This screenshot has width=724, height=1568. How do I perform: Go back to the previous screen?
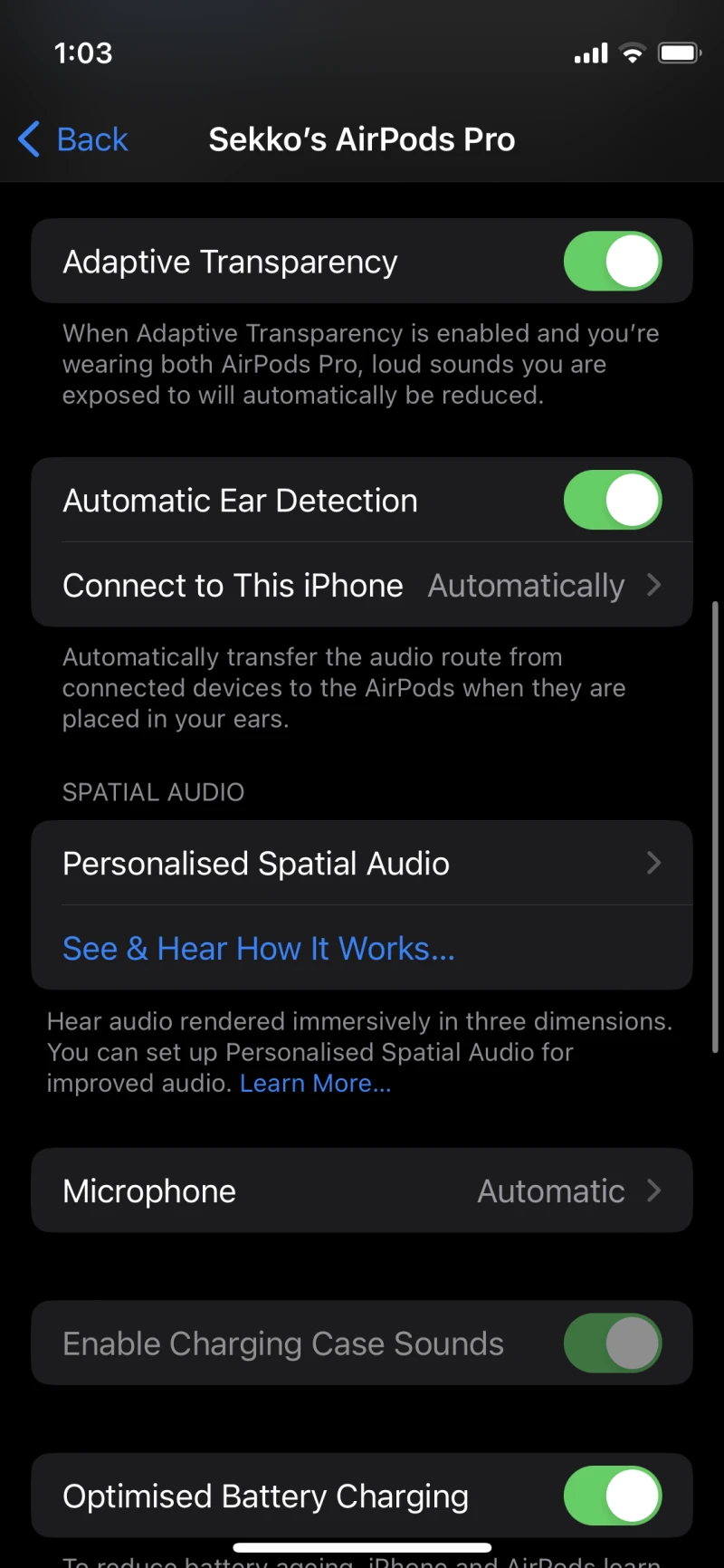tap(74, 140)
